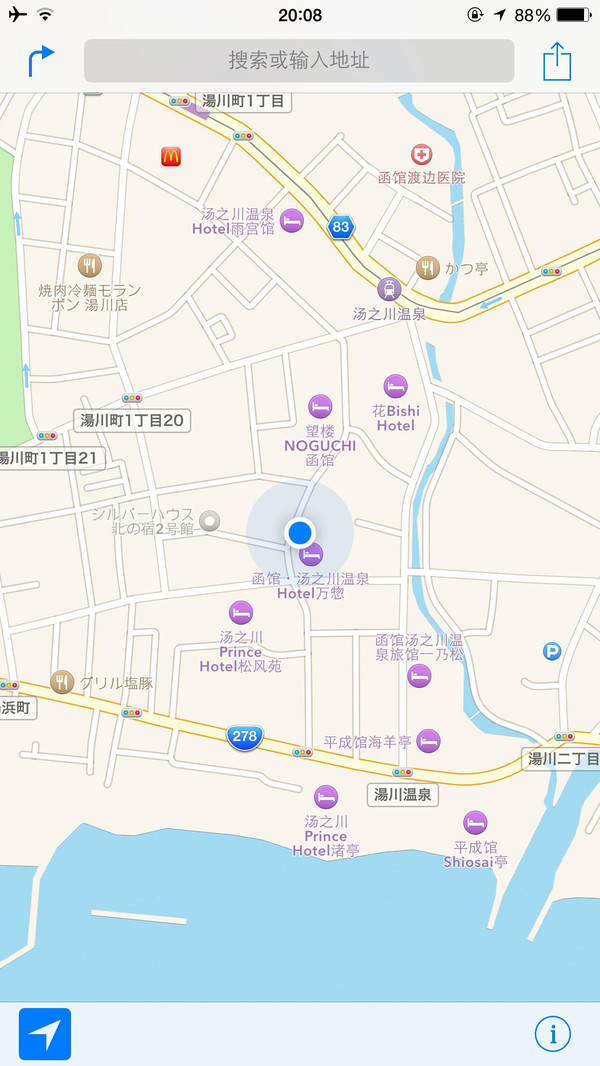Tap the current location tracking button
Viewport: 600px width, 1066px height.
point(45,1034)
